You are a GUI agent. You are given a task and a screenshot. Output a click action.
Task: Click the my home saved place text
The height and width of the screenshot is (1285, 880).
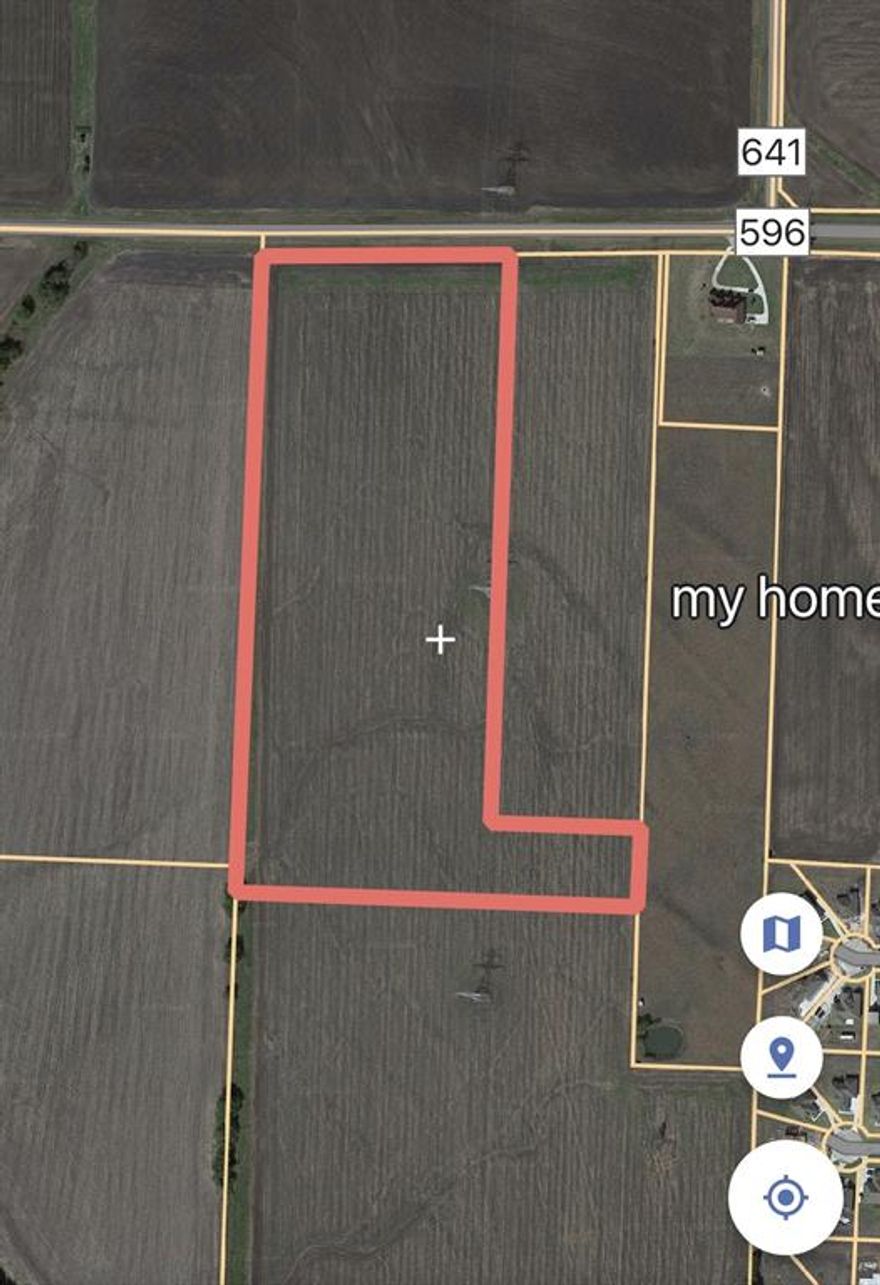(x=775, y=600)
